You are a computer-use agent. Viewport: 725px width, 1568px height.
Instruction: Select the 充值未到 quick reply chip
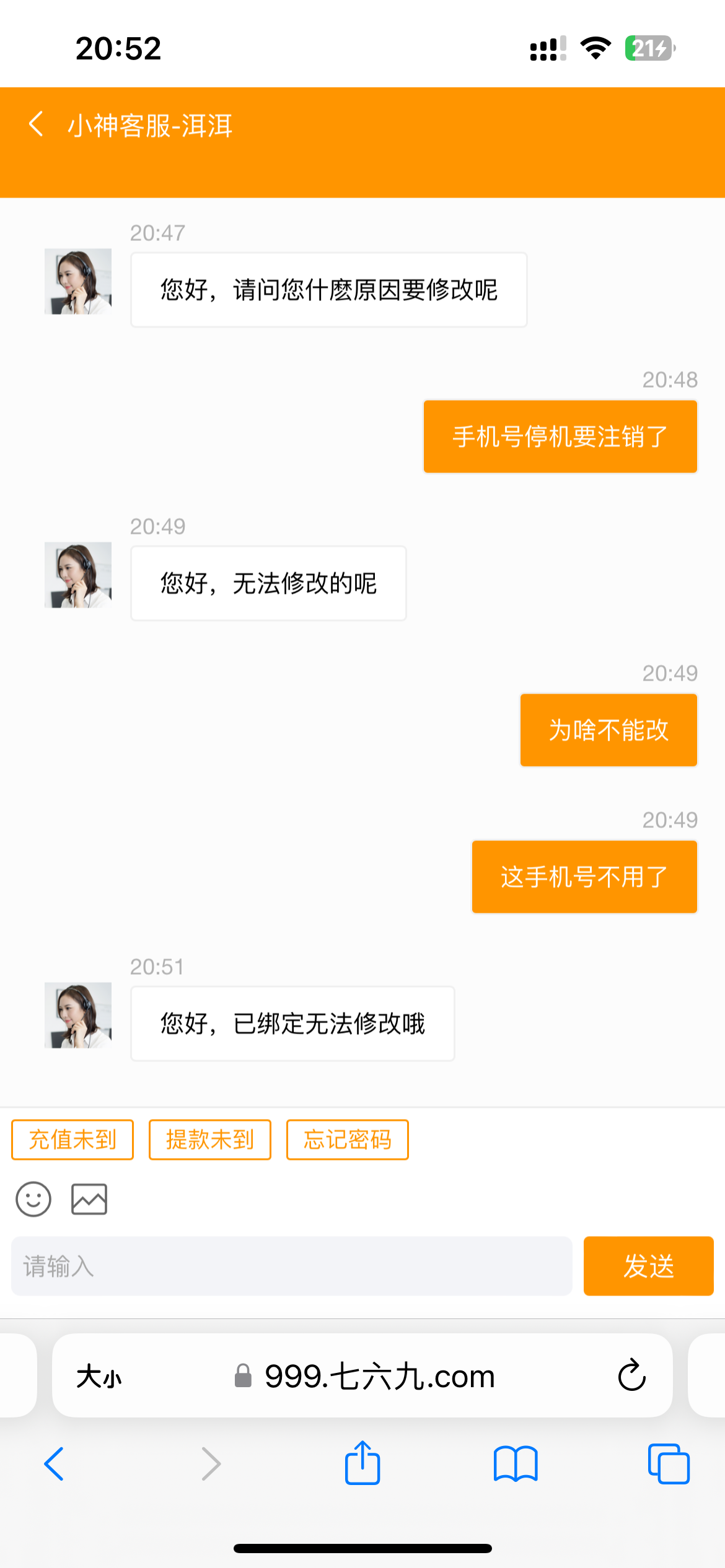click(72, 1139)
